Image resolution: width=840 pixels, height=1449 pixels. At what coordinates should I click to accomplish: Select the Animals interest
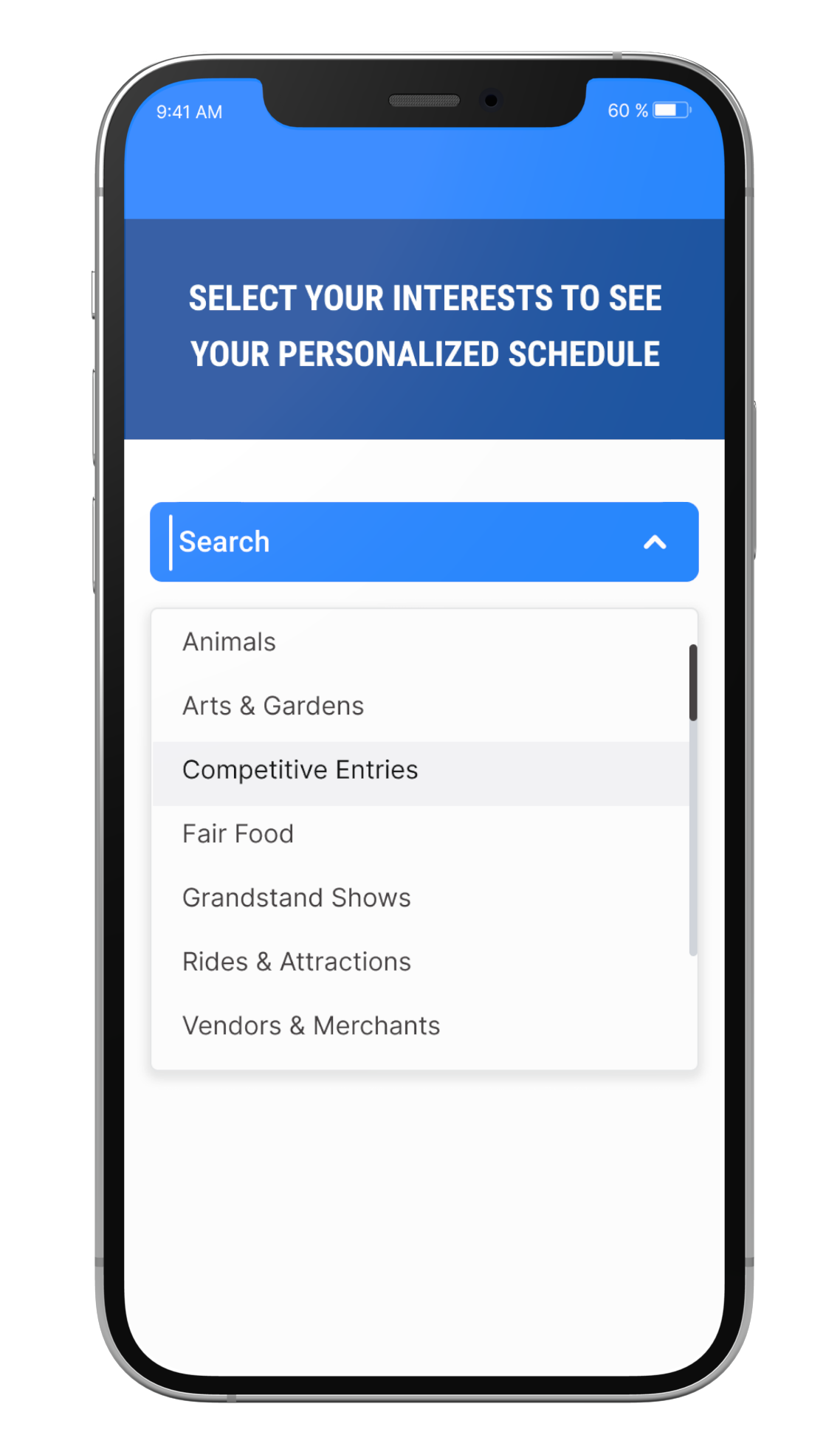420,641
